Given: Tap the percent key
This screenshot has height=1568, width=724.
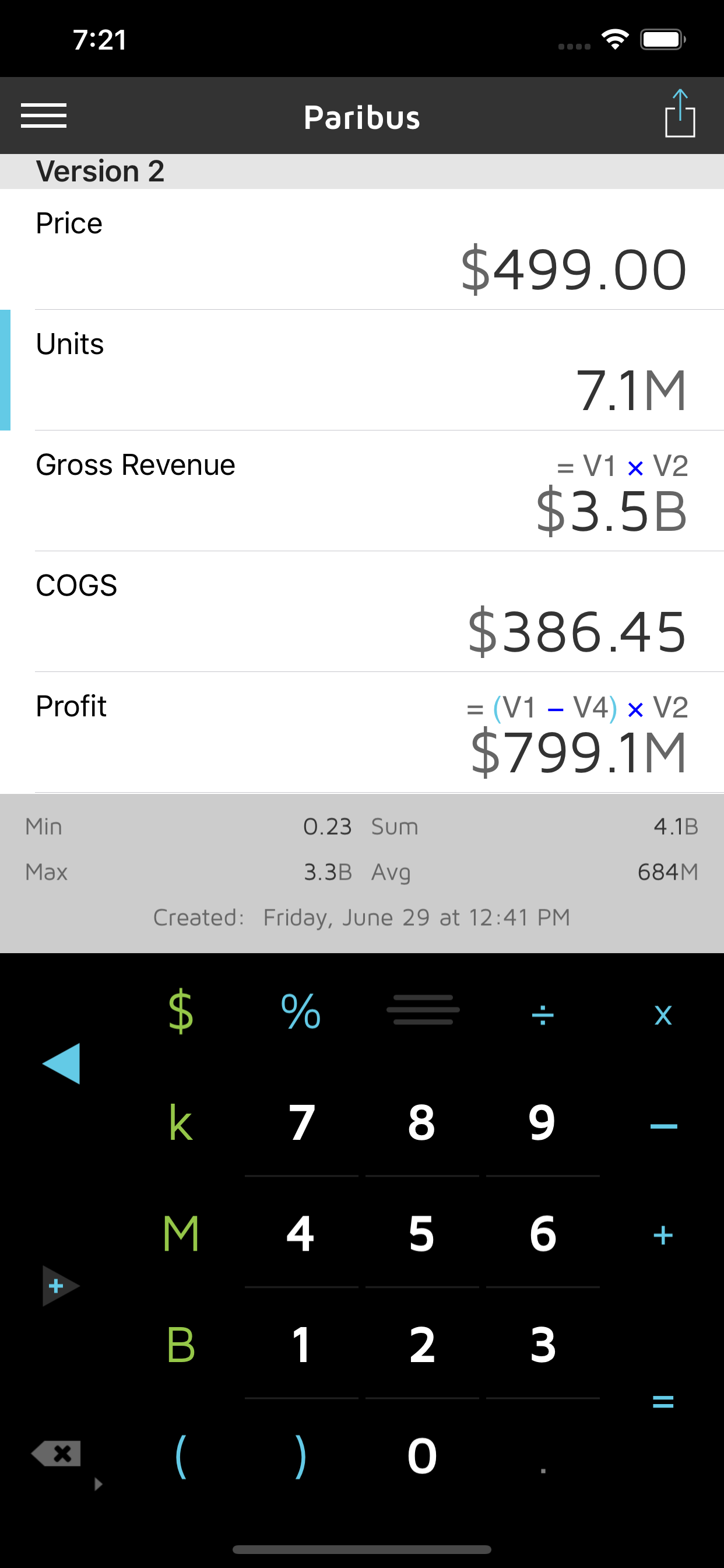Looking at the screenshot, I should click(x=301, y=1012).
